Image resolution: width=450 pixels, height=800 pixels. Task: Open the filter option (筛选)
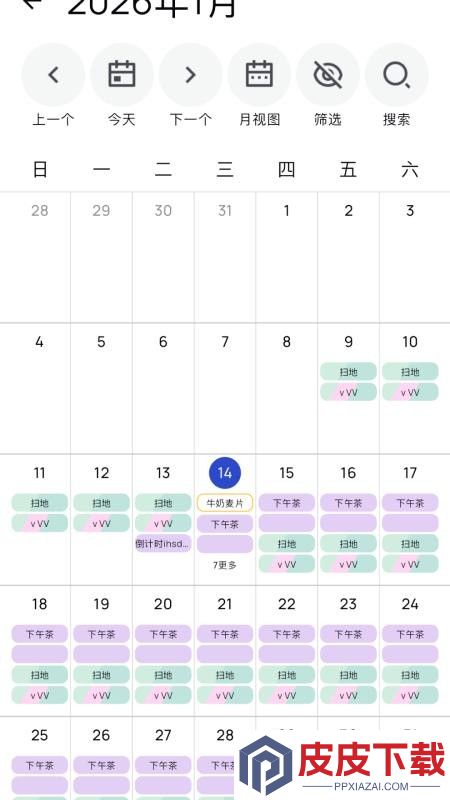tap(328, 75)
